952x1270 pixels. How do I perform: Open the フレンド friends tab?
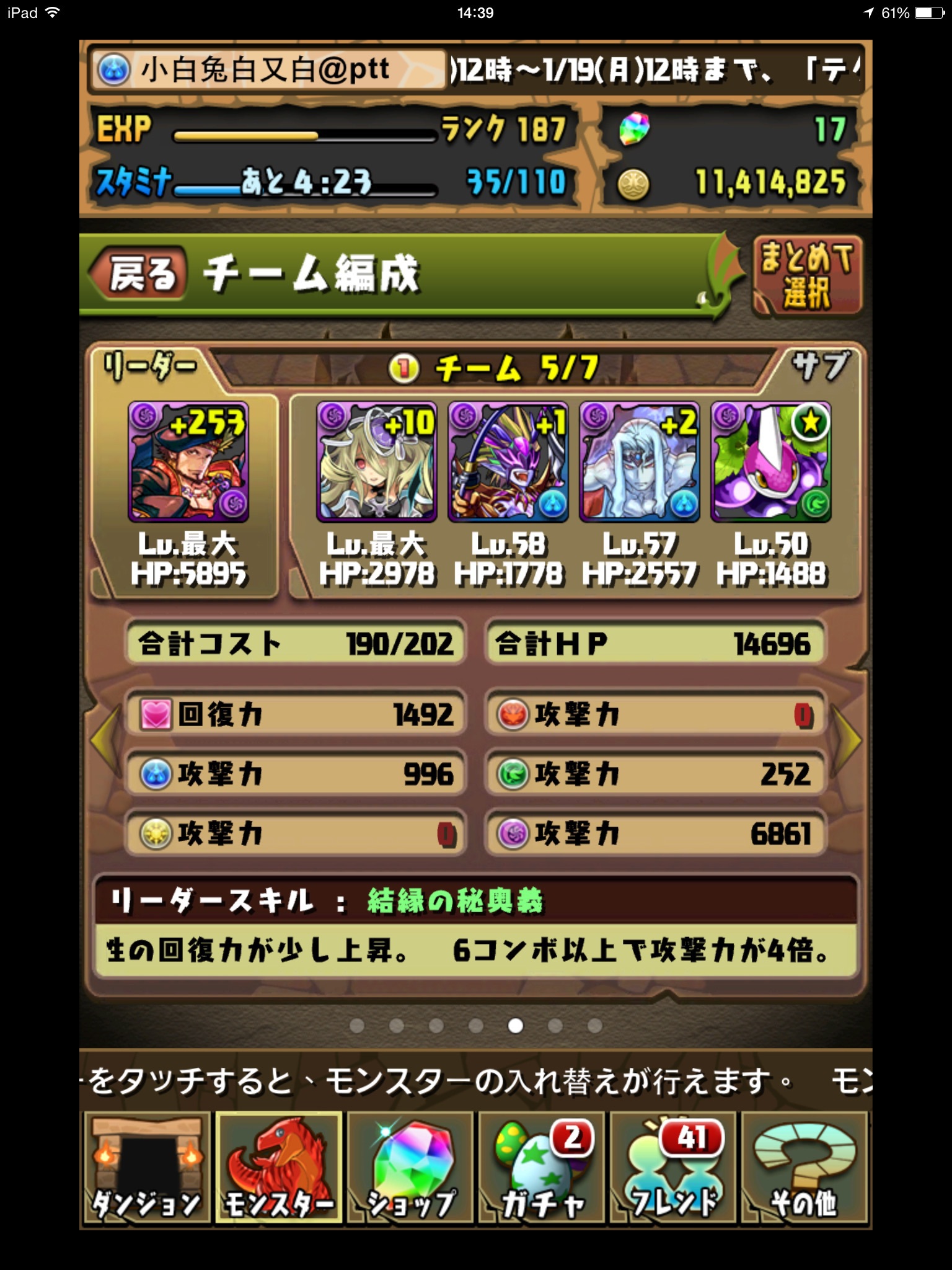673,1167
